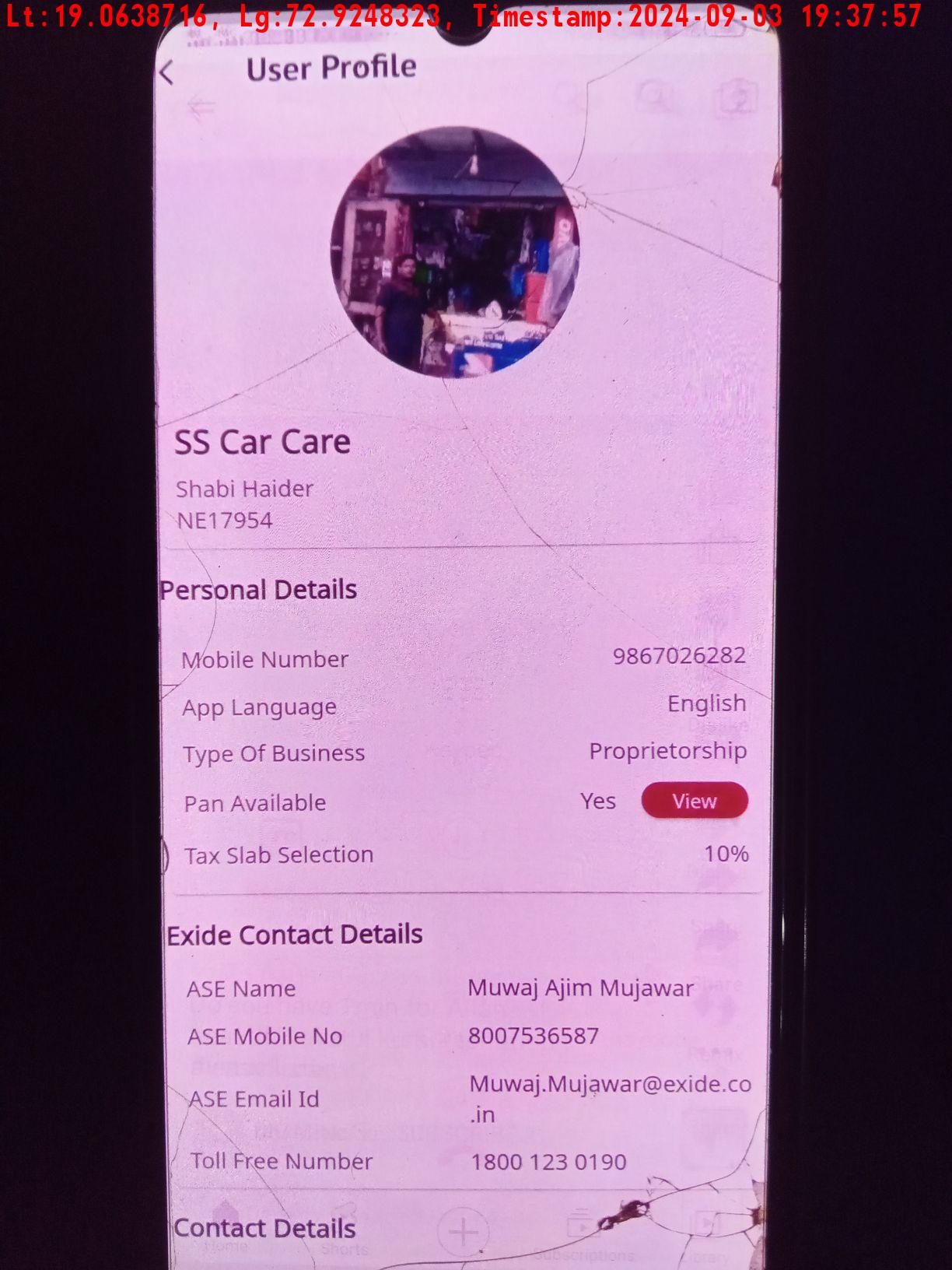View the PAN details

(x=694, y=801)
